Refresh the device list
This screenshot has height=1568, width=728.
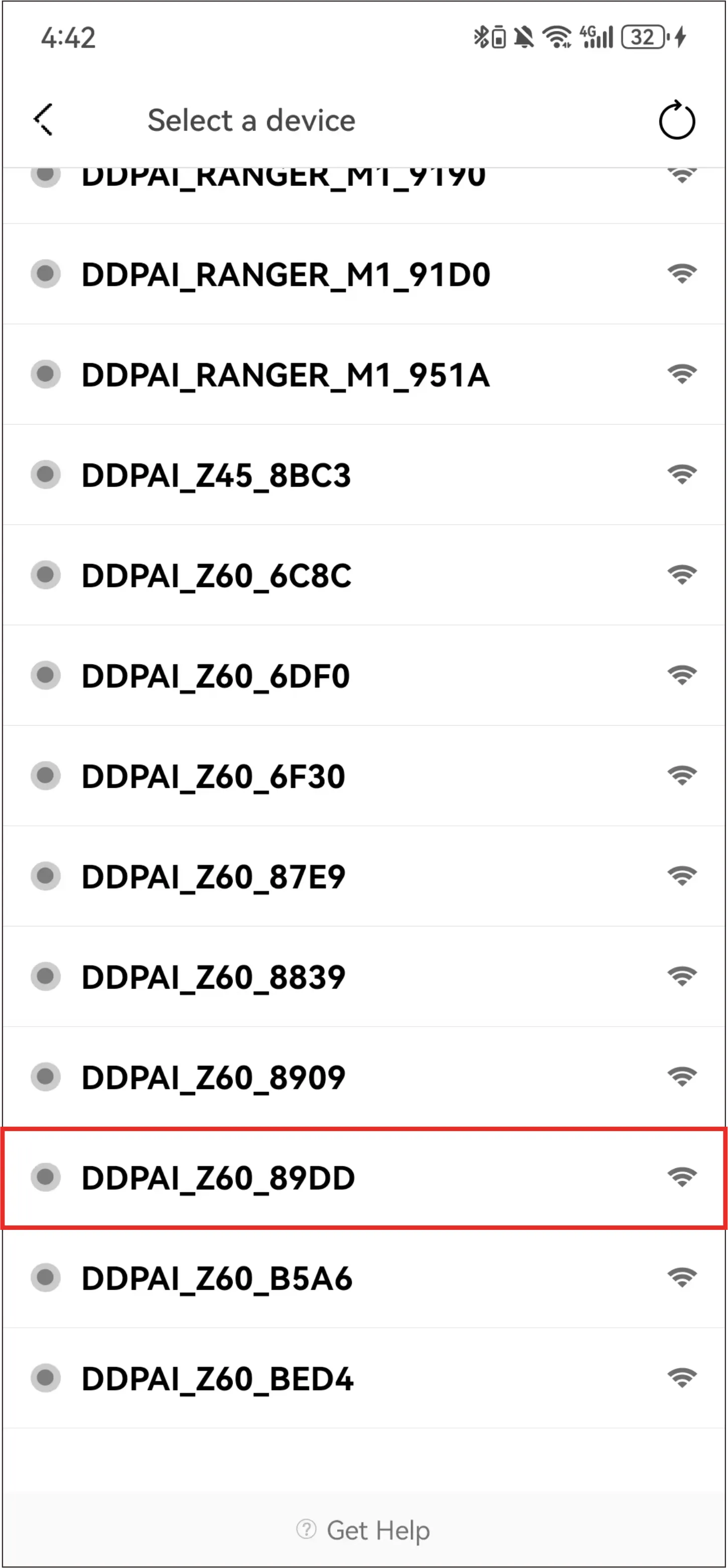(676, 120)
